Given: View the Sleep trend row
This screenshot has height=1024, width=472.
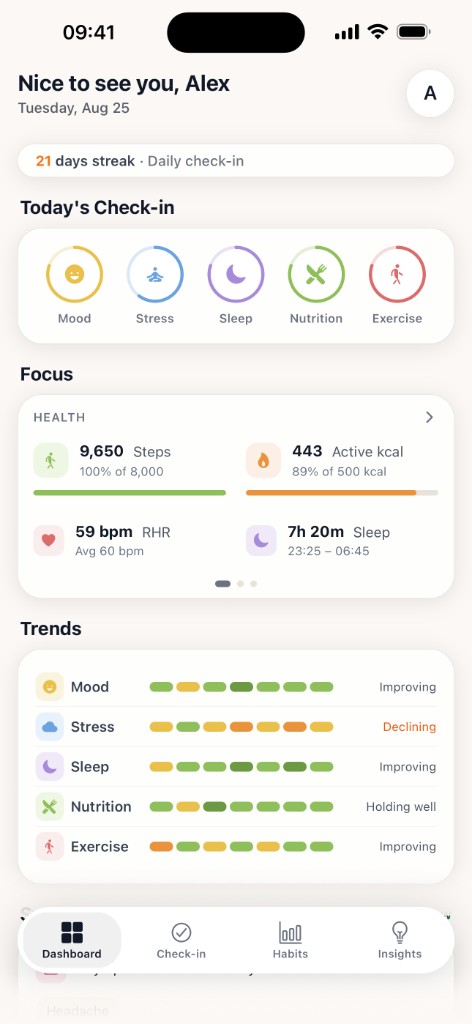Looking at the screenshot, I should tap(236, 767).
